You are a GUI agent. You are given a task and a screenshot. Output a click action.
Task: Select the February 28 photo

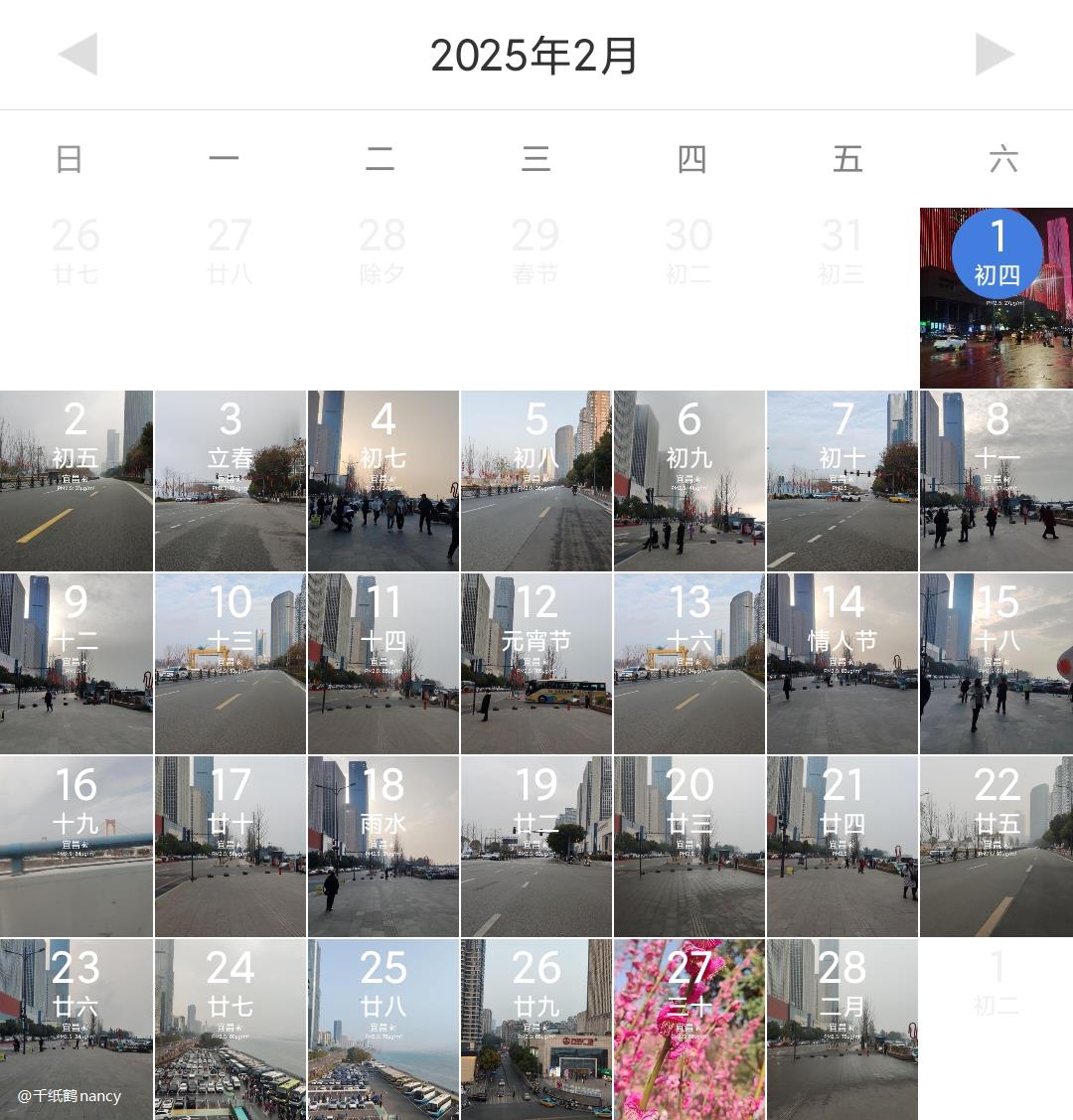(x=843, y=1030)
